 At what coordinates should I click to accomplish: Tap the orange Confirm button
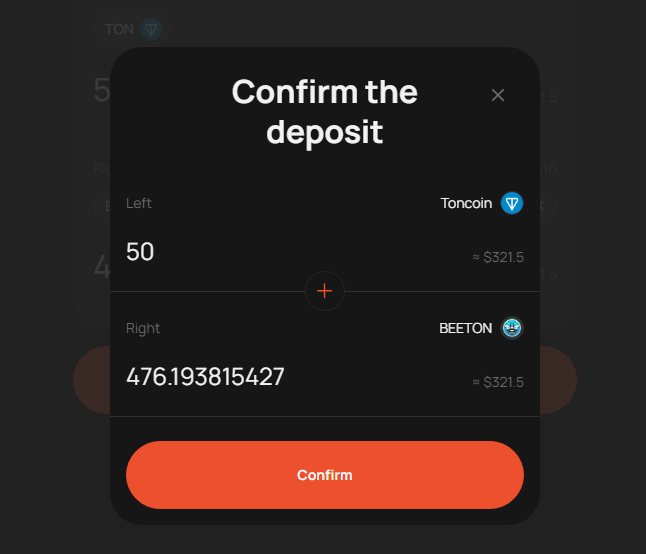324,475
